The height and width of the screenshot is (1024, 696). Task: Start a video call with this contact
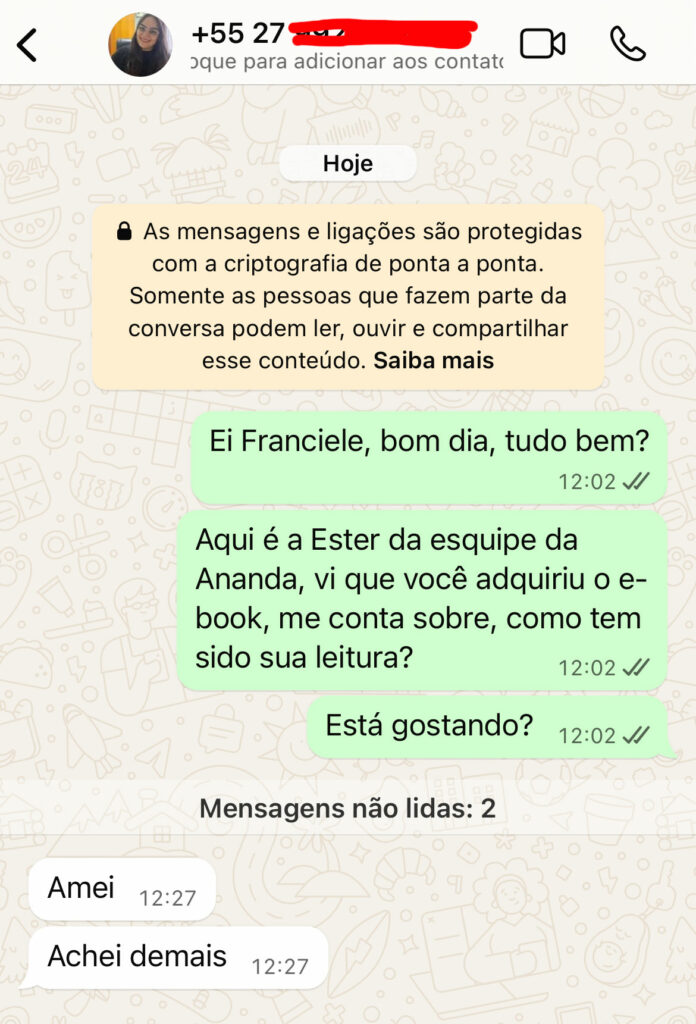pyautogui.click(x=542, y=44)
